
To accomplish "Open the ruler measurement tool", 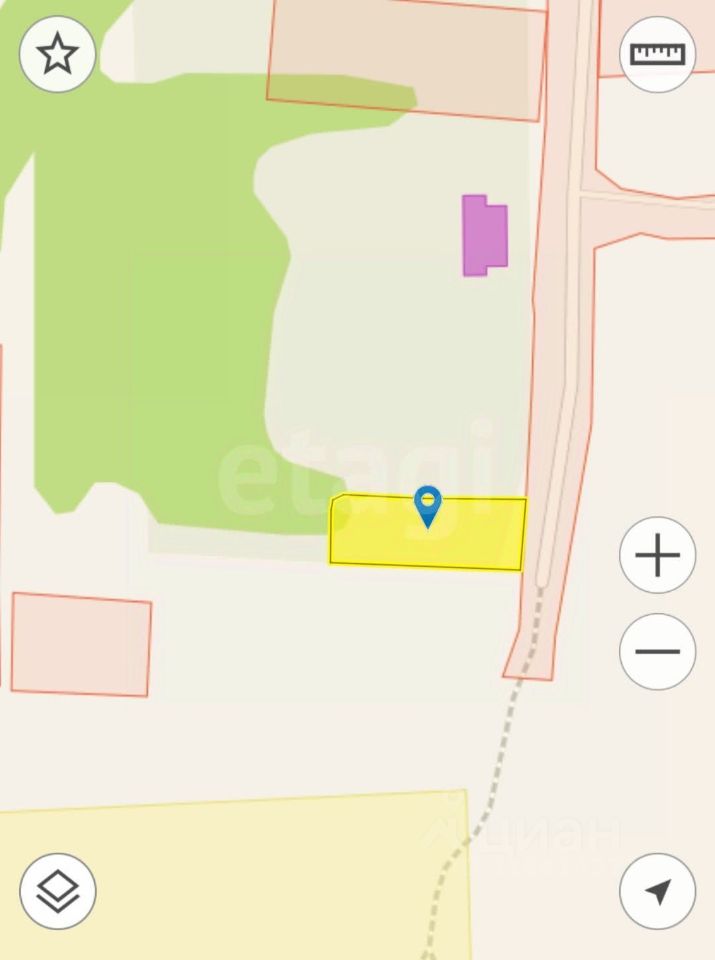I will point(657,54).
